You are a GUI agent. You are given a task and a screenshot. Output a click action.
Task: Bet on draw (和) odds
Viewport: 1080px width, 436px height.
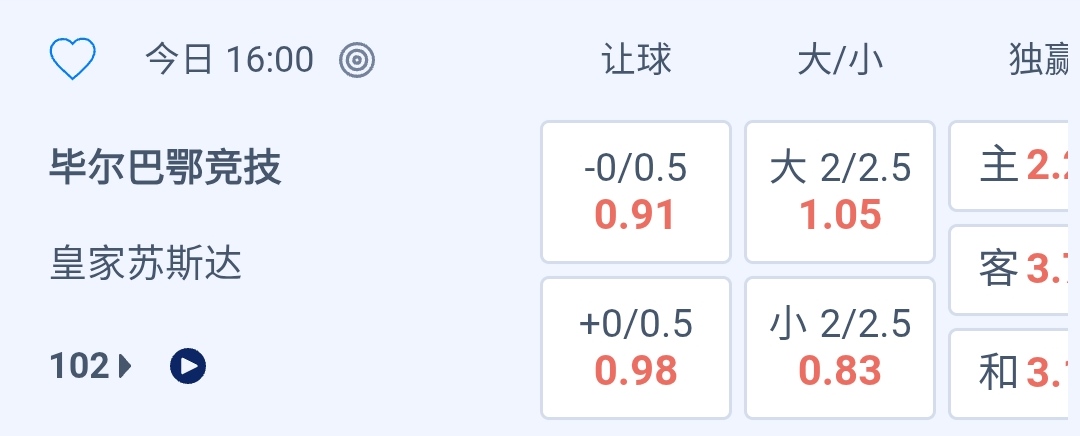(1012, 373)
